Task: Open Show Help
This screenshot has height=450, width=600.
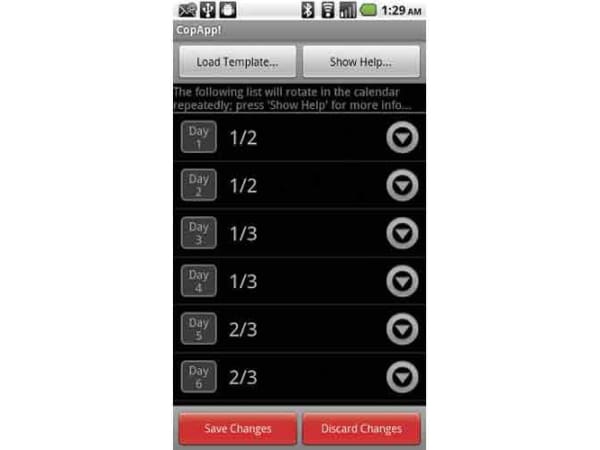Action: pos(361,62)
